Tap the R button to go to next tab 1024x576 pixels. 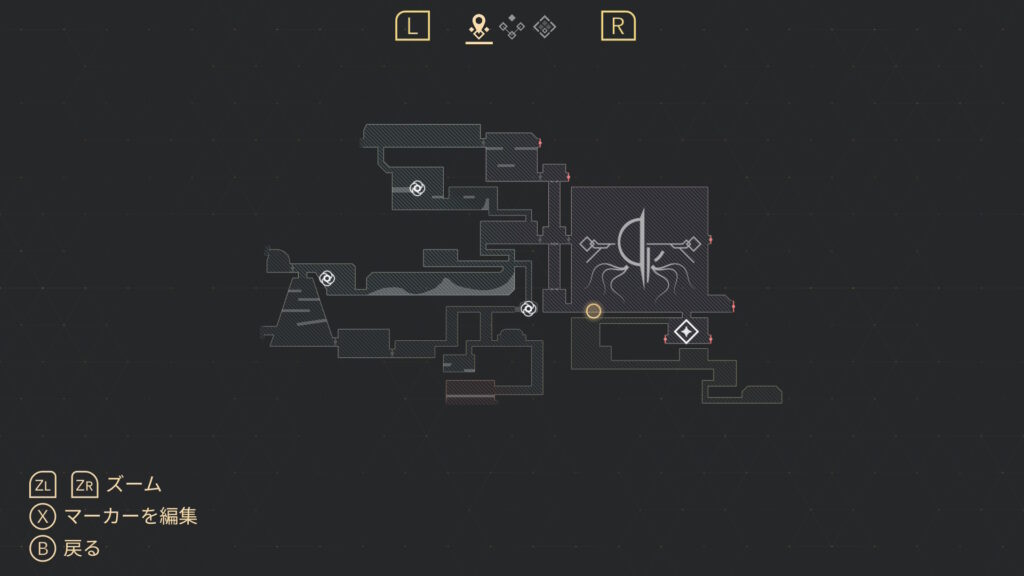tap(618, 27)
